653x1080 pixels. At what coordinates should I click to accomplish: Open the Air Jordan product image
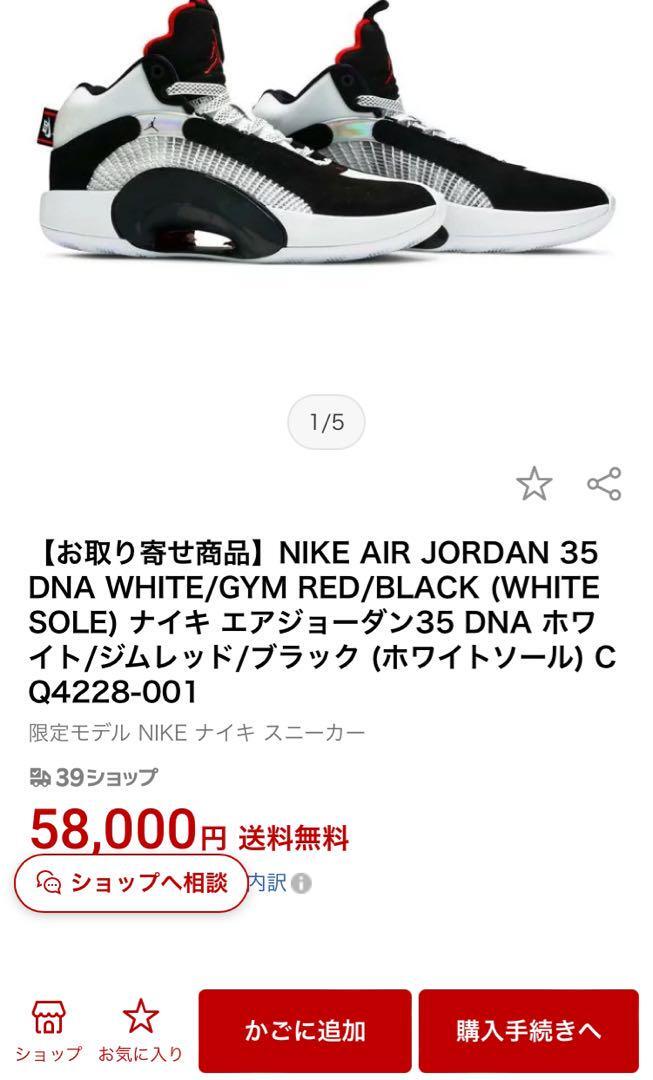(x=326, y=131)
